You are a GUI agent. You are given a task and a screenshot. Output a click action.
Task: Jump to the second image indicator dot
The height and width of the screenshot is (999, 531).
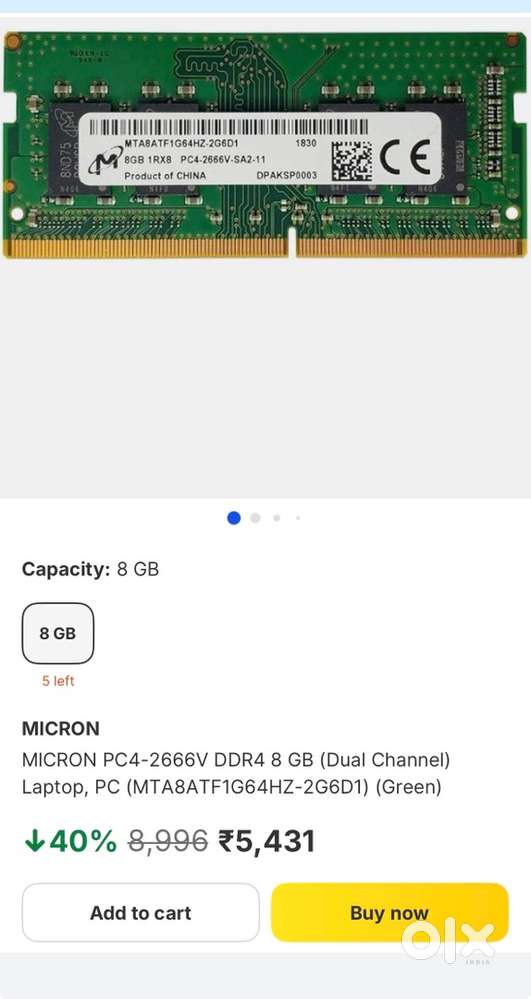click(x=255, y=518)
